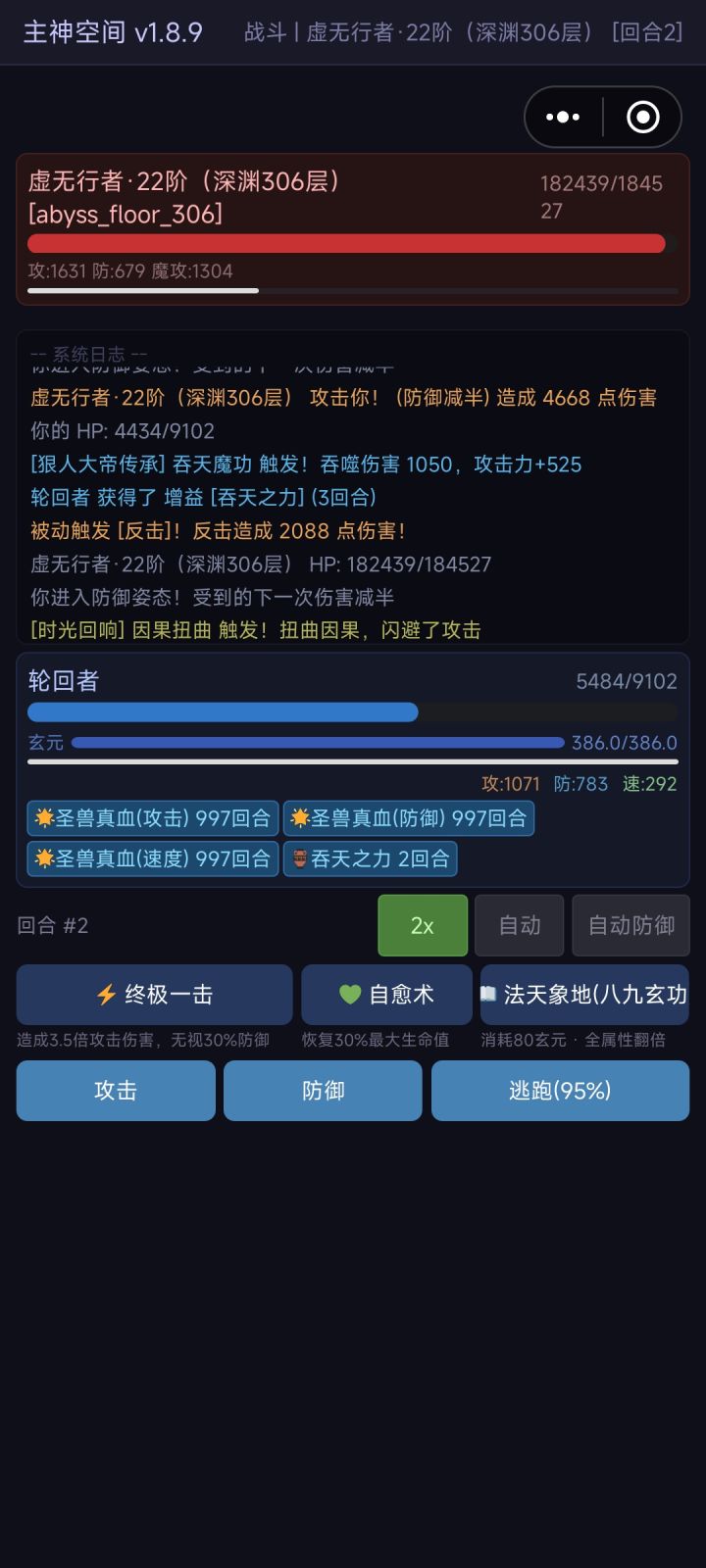Tap the green heart icon on 自愈术
Screen dimensions: 706x1568
(x=349, y=994)
